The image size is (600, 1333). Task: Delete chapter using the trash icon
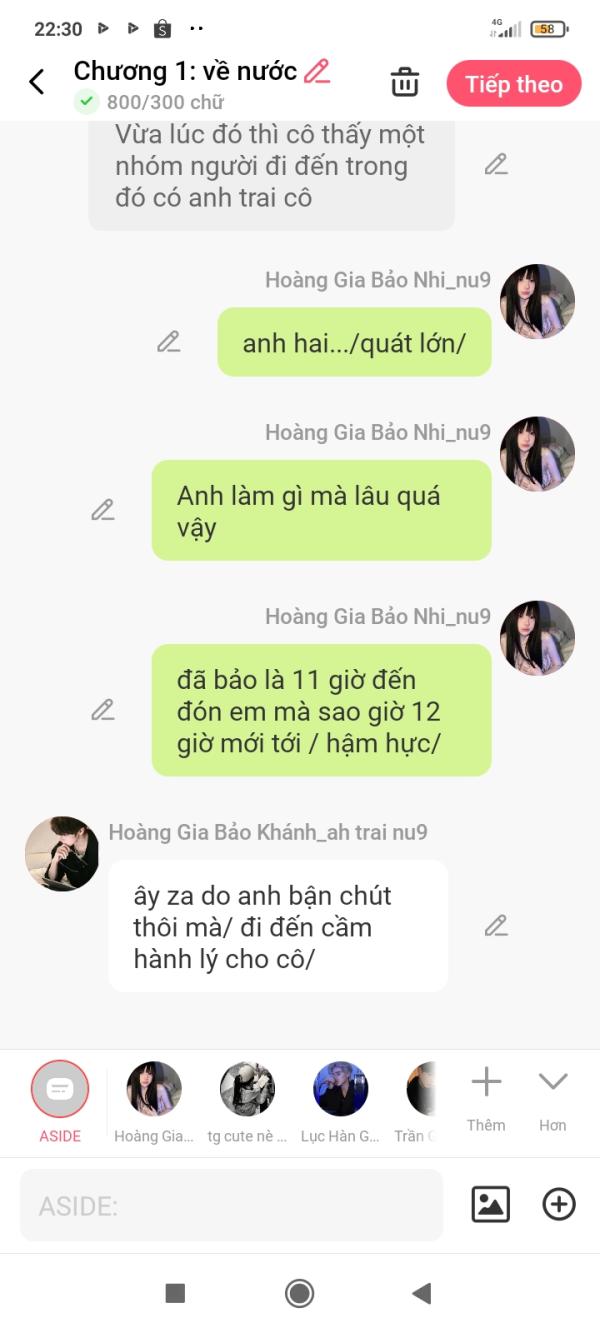[x=405, y=83]
